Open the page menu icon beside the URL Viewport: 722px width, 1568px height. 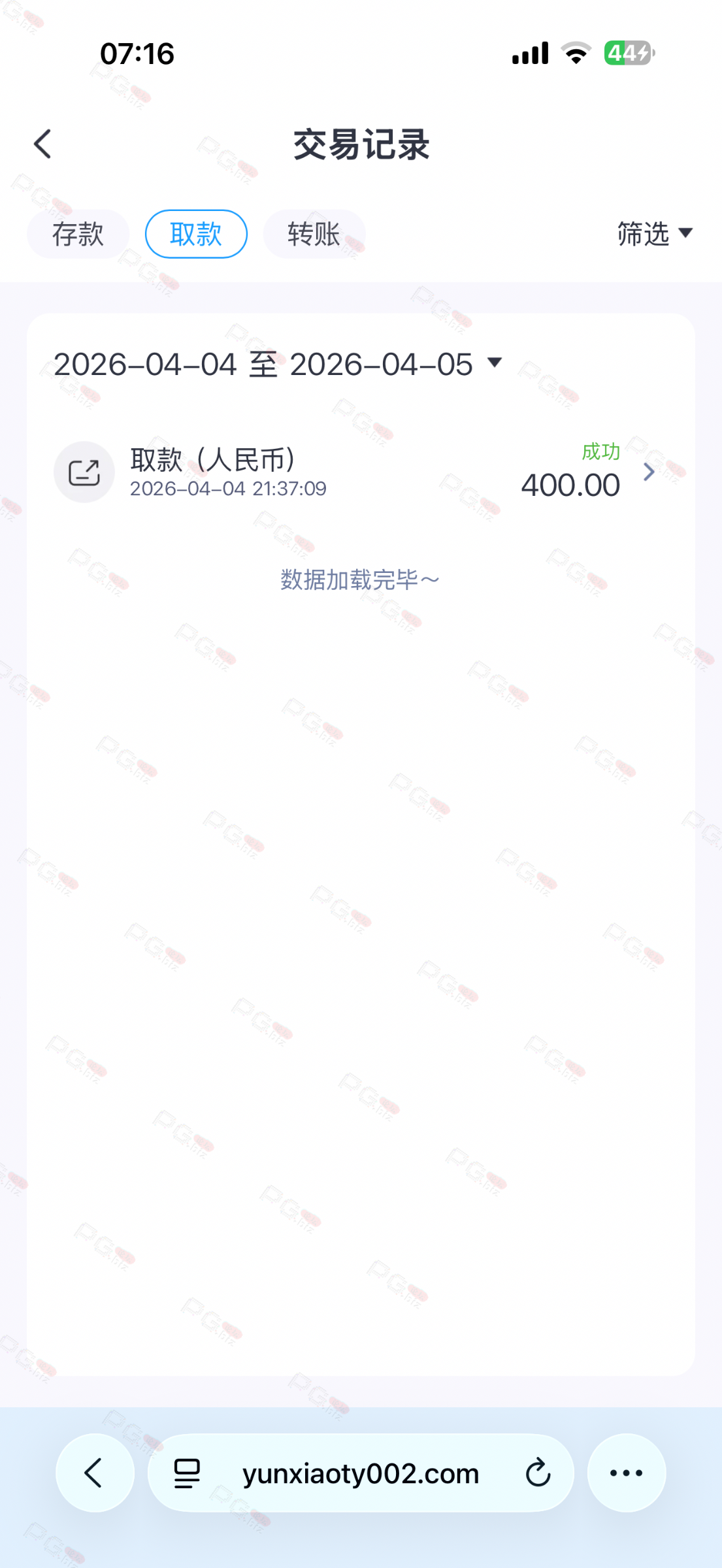coord(187,1473)
